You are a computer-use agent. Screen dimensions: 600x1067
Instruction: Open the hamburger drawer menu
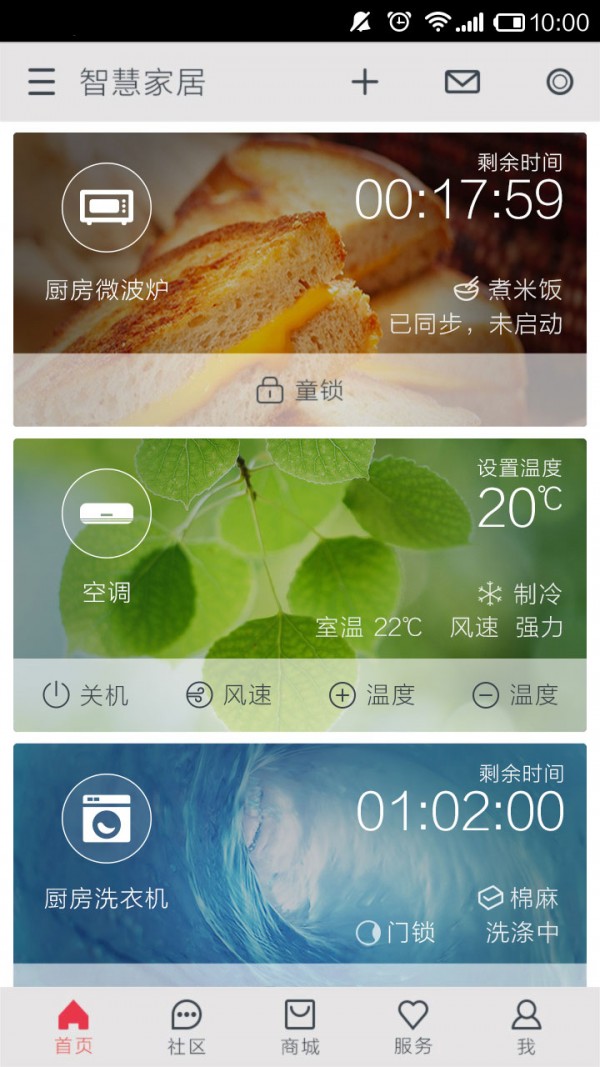pyautogui.click(x=41, y=82)
